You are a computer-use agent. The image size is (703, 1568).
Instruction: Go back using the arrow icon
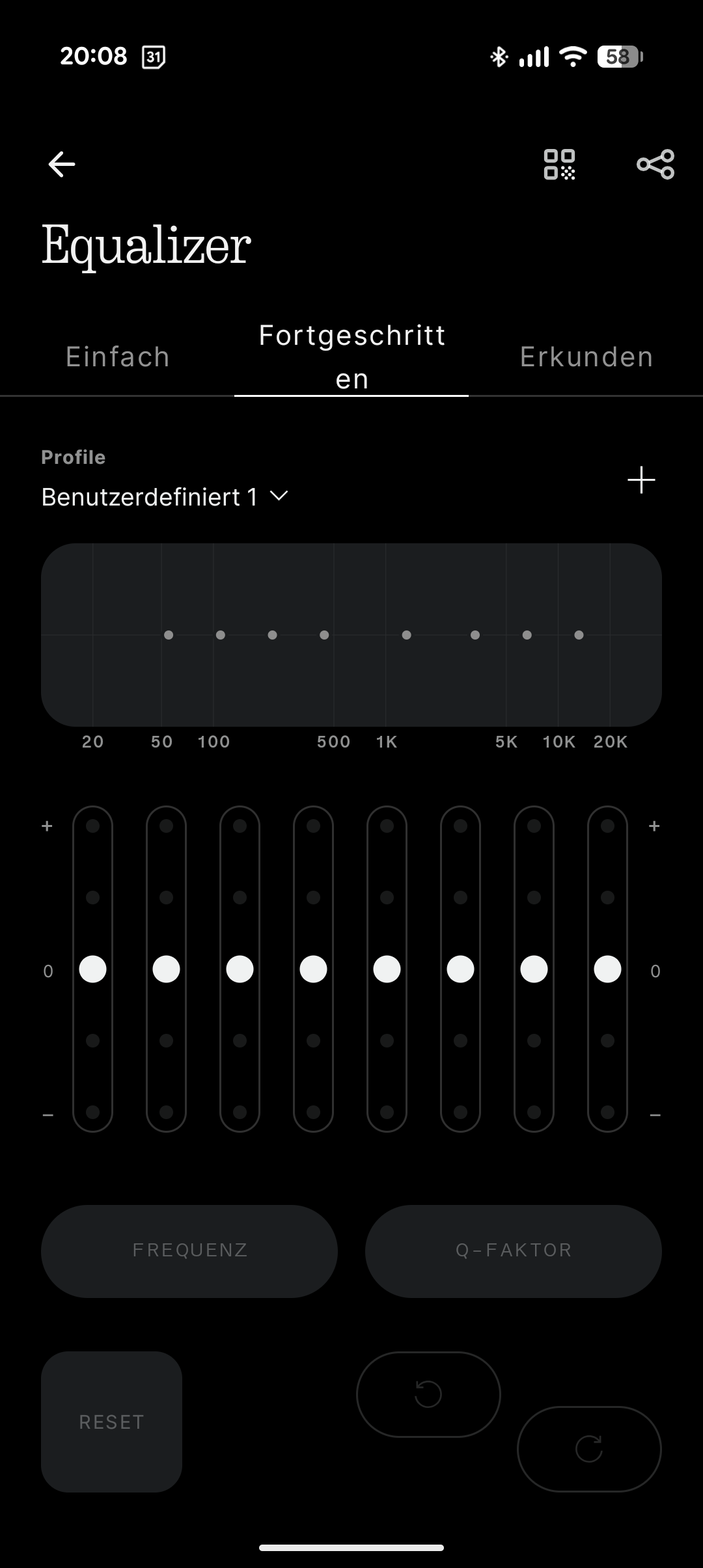click(62, 164)
